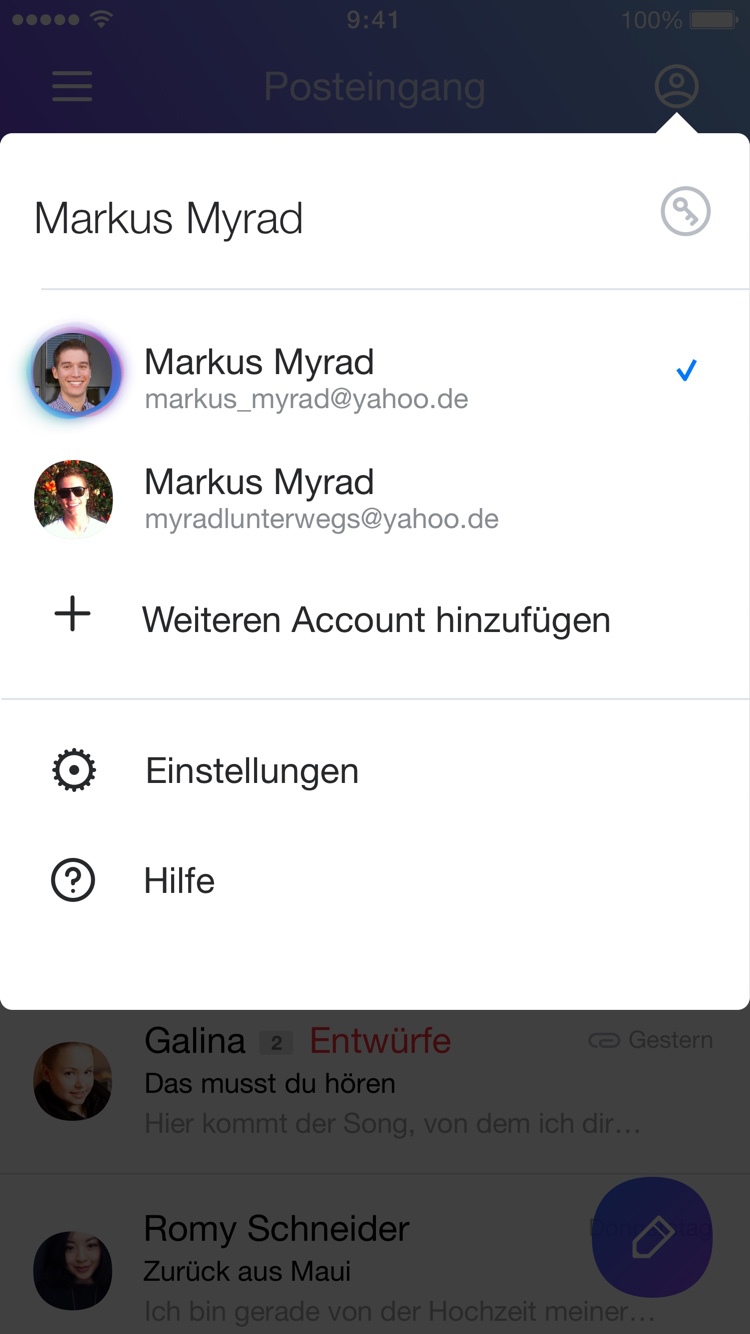The image size is (750, 1334).
Task: Tap Weiteren Account hinzufügen
Action: coord(375,619)
